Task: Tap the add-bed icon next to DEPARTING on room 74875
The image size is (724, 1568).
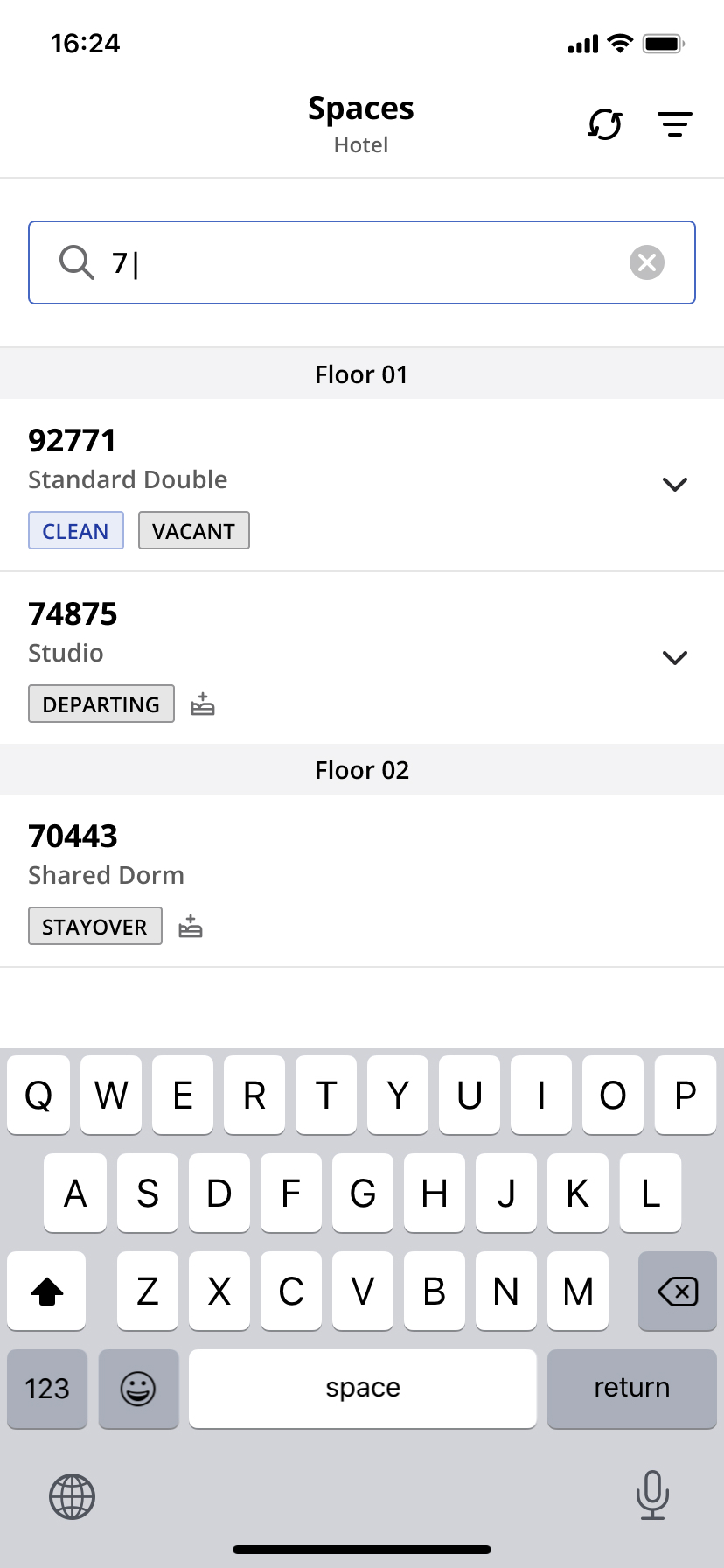Action: pyautogui.click(x=201, y=703)
